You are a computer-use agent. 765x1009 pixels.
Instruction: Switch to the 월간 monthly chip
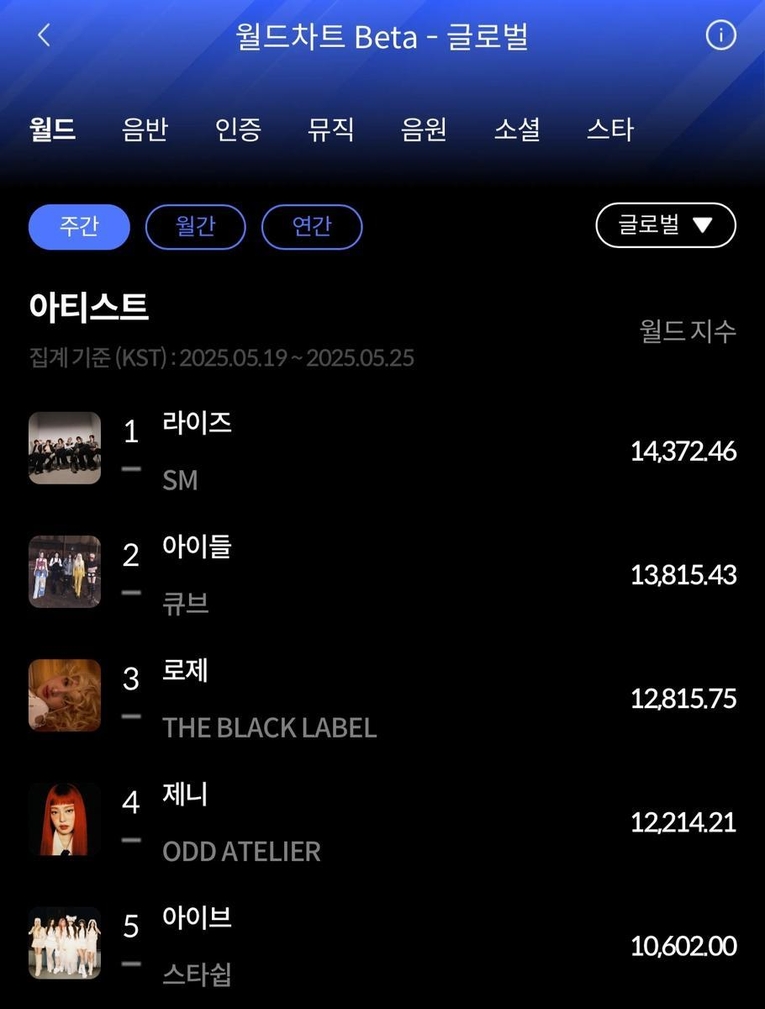(195, 227)
